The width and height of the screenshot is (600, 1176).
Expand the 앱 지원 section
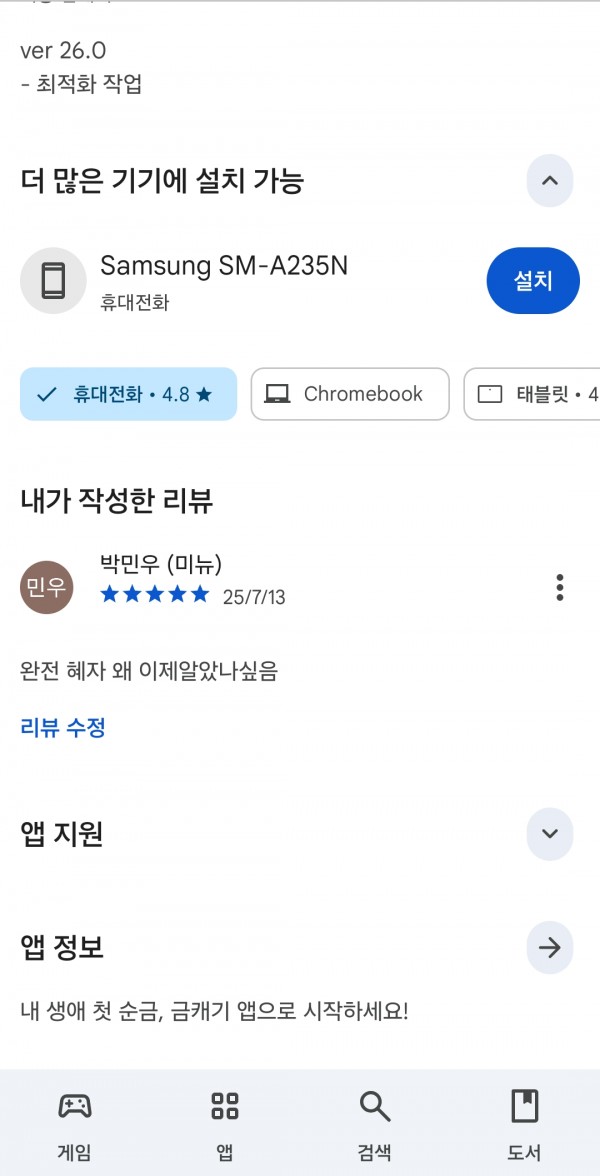click(550, 834)
